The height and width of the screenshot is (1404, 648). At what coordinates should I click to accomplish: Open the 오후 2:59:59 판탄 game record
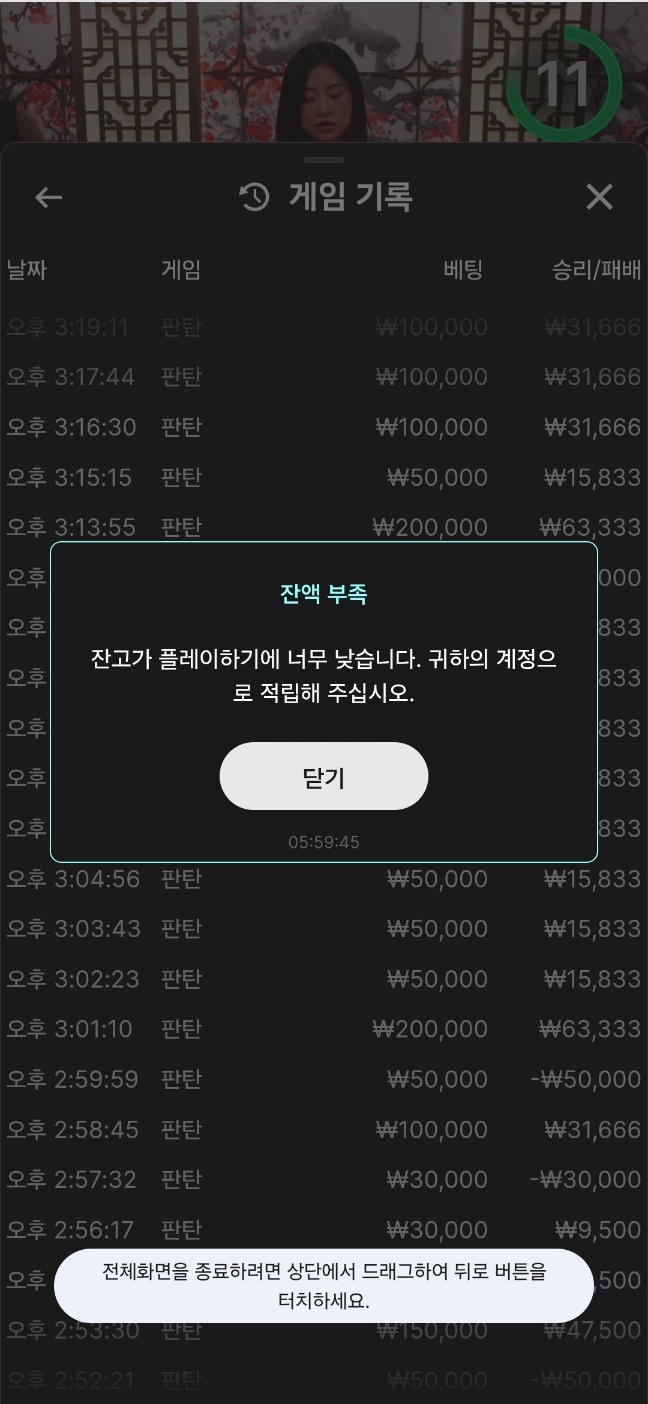[323, 1079]
